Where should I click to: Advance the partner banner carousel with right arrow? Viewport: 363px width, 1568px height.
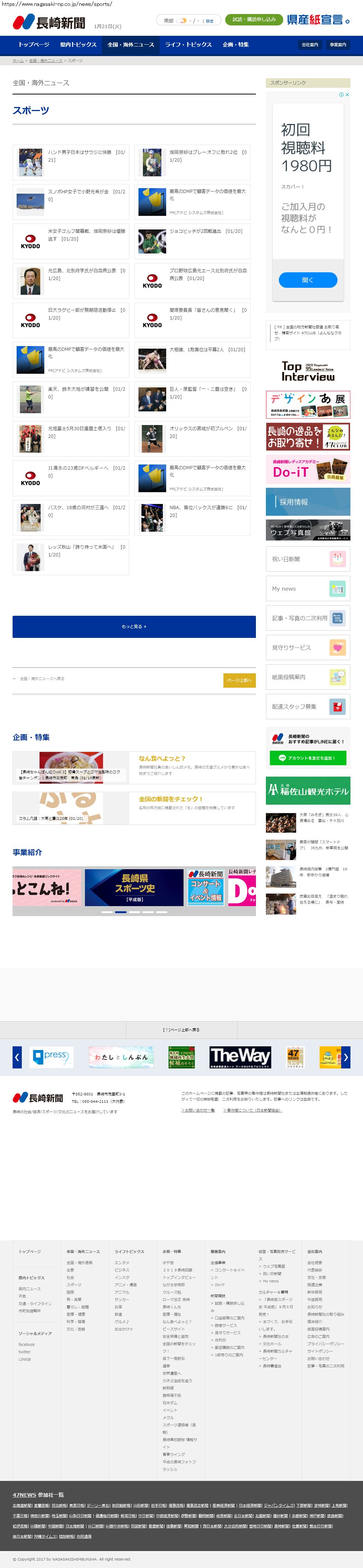point(345,1057)
